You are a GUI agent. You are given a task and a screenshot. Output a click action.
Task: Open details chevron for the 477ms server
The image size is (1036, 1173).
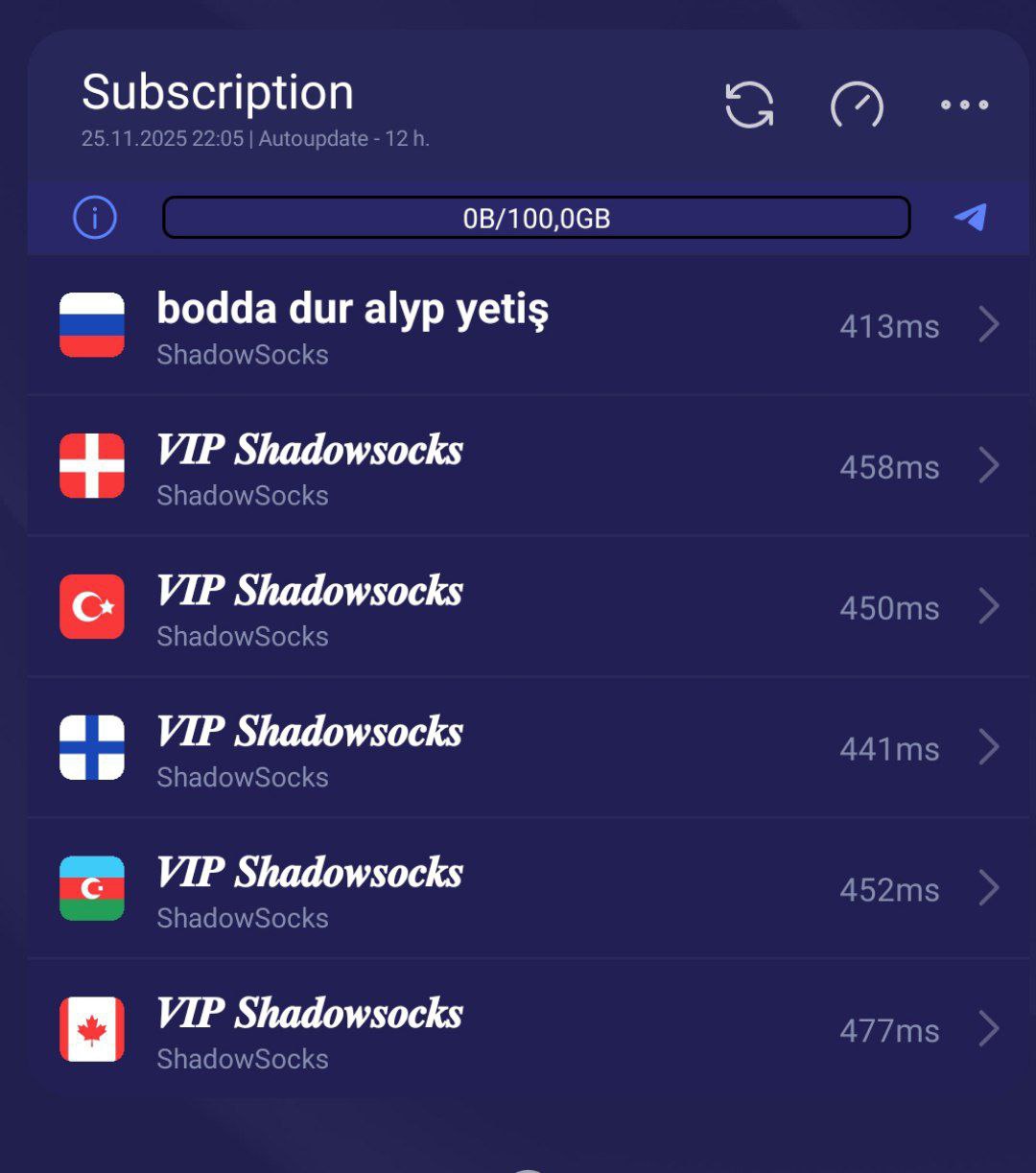[x=989, y=1030]
